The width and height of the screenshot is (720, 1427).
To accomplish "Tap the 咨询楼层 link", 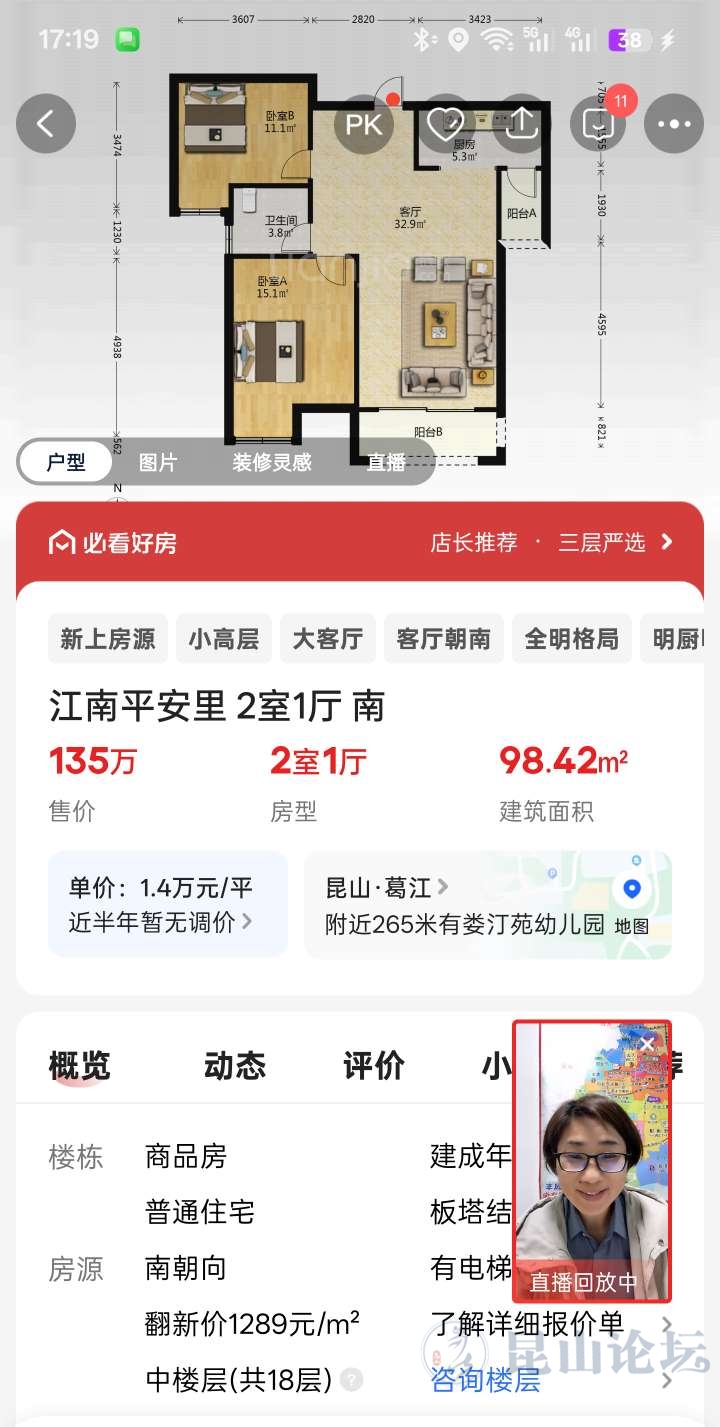I will click(486, 1381).
